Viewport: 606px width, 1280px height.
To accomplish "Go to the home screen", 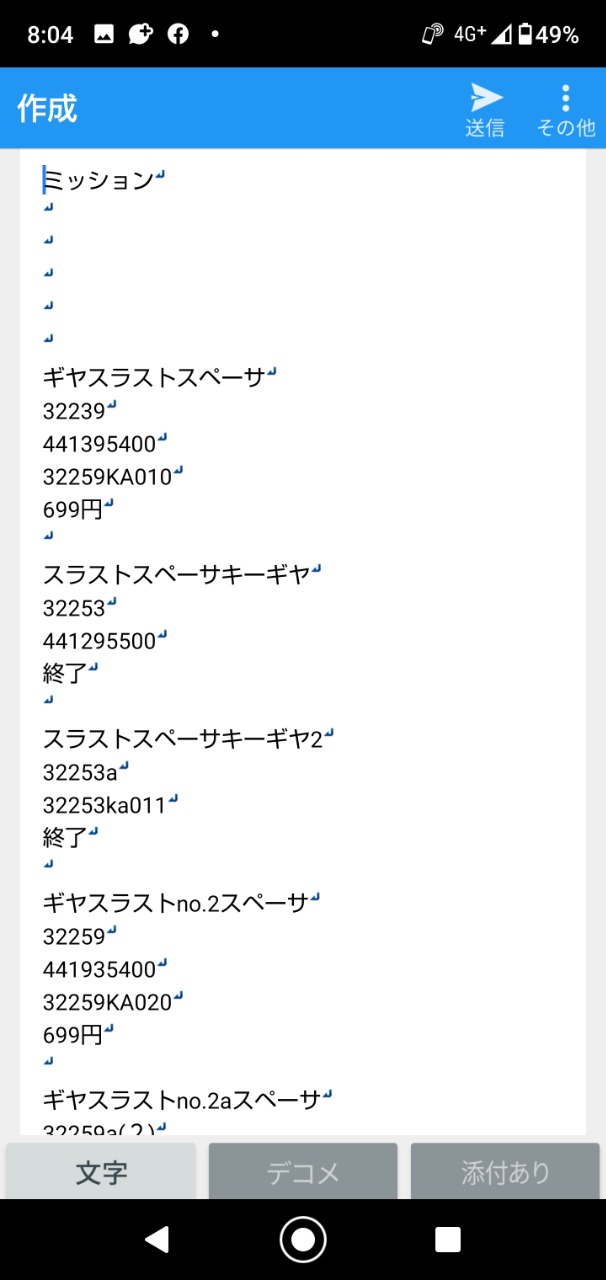I will click(303, 1240).
